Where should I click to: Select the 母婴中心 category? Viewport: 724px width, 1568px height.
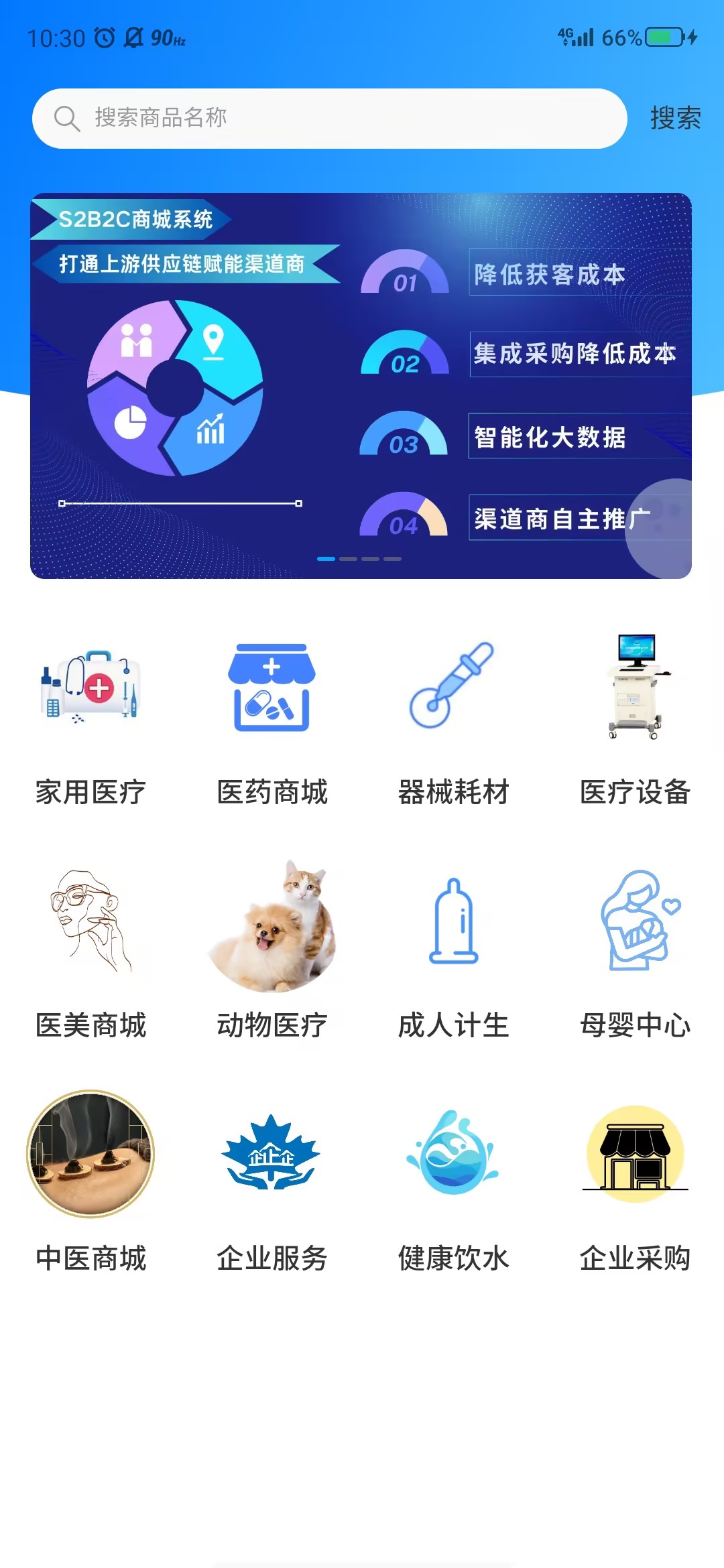click(x=635, y=952)
